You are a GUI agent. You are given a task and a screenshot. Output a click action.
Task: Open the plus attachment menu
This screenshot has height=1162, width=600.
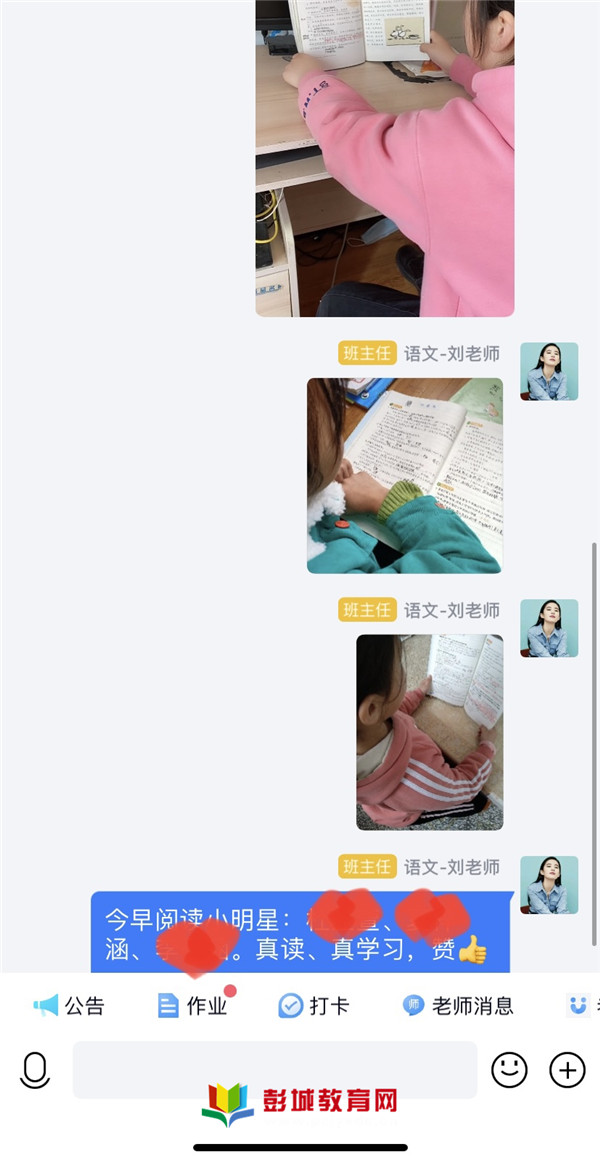click(568, 1070)
